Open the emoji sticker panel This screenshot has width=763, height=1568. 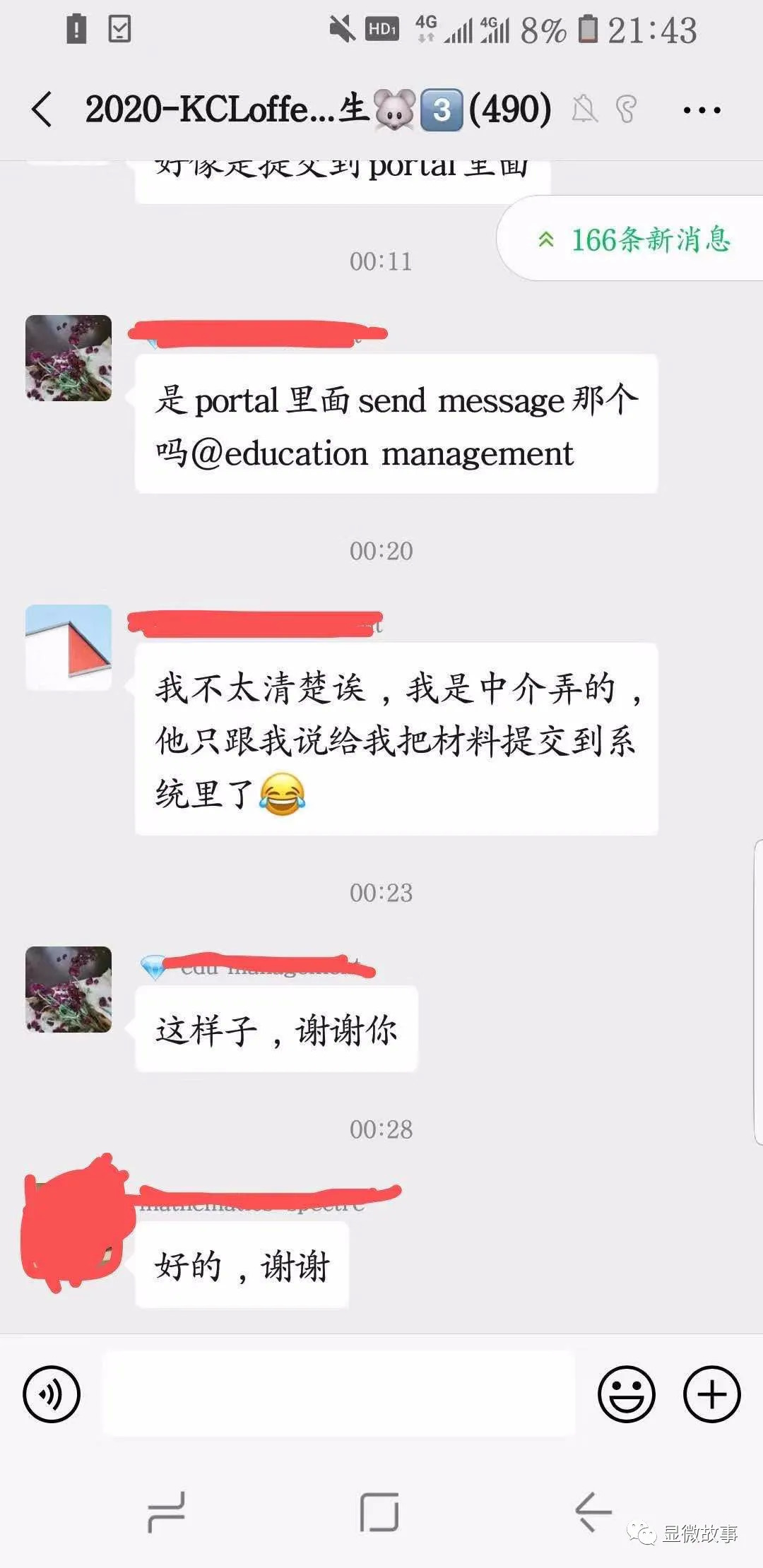coord(626,1394)
